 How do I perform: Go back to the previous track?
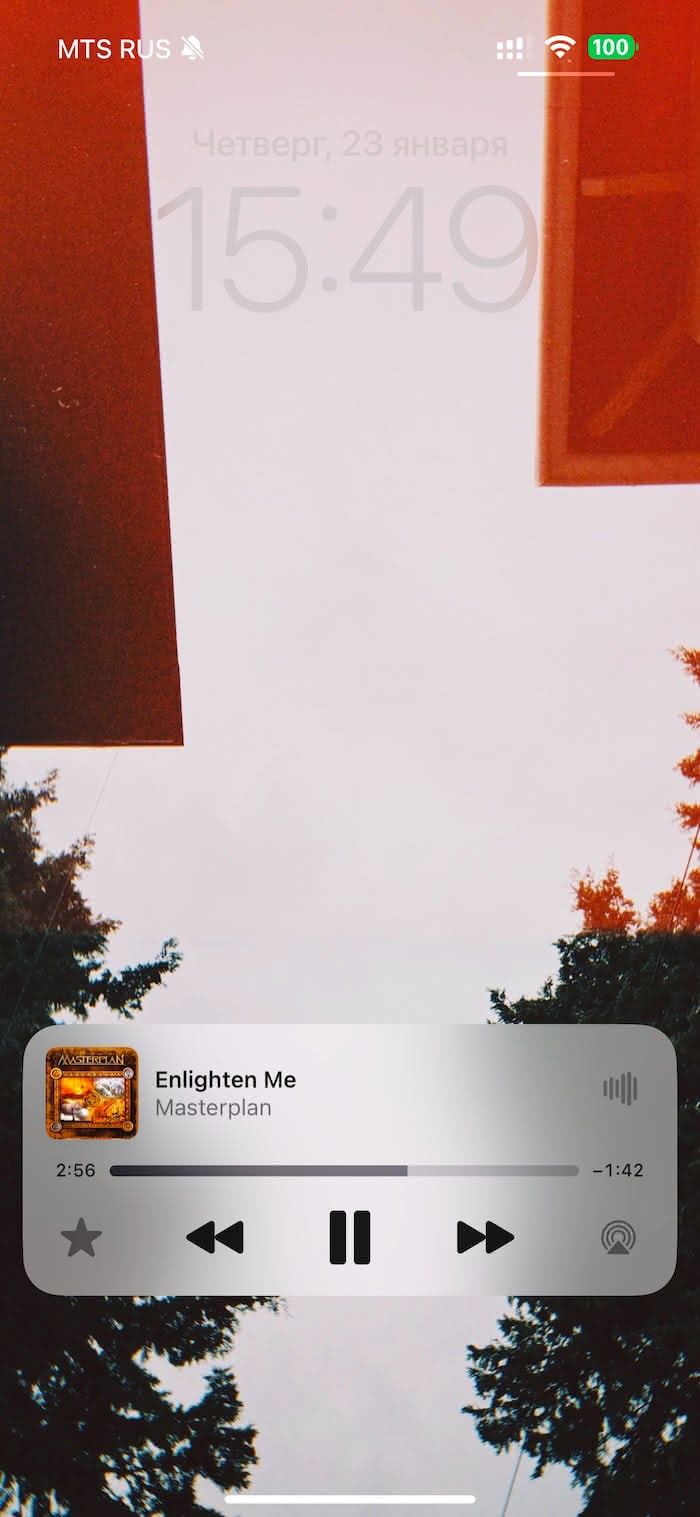point(215,1238)
